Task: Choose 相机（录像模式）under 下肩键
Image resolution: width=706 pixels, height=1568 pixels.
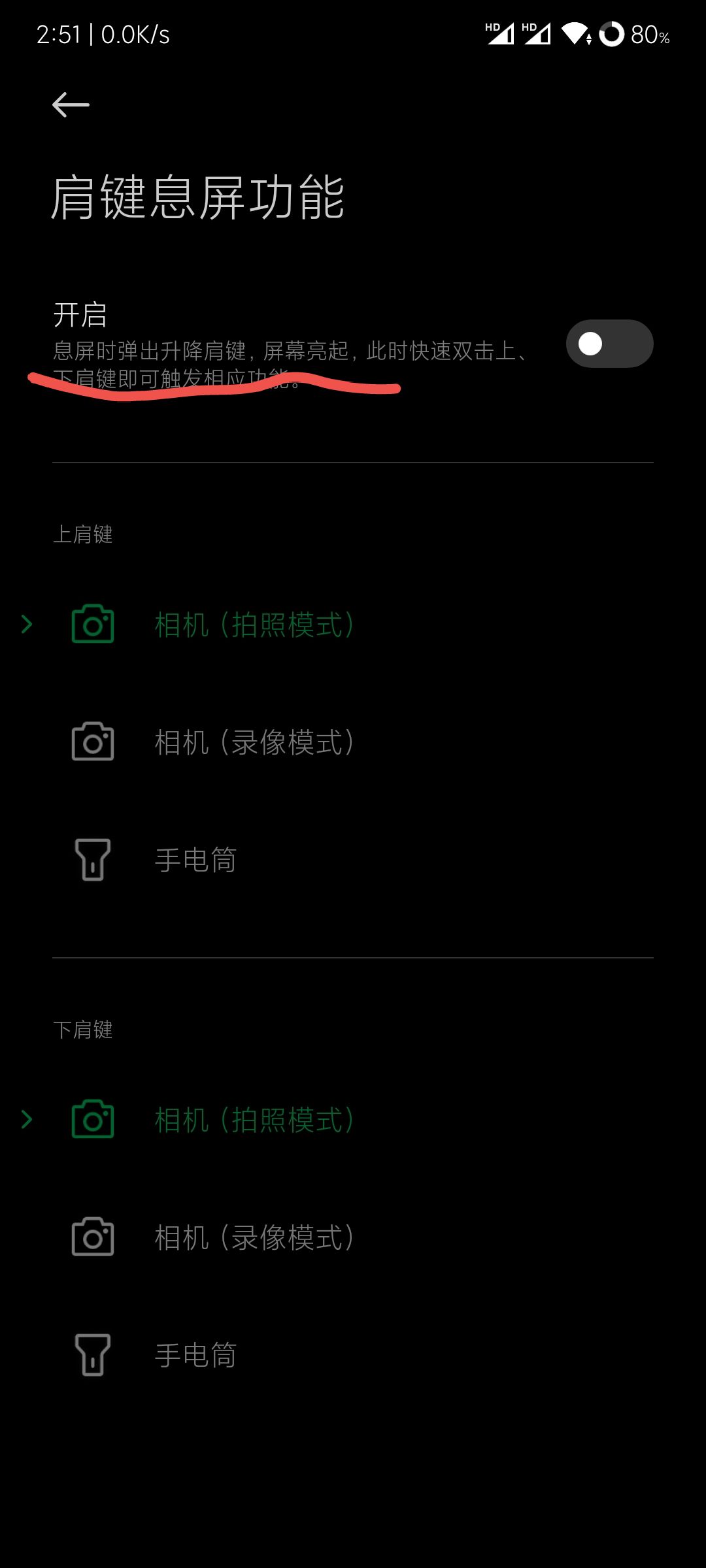Action: (254, 1237)
